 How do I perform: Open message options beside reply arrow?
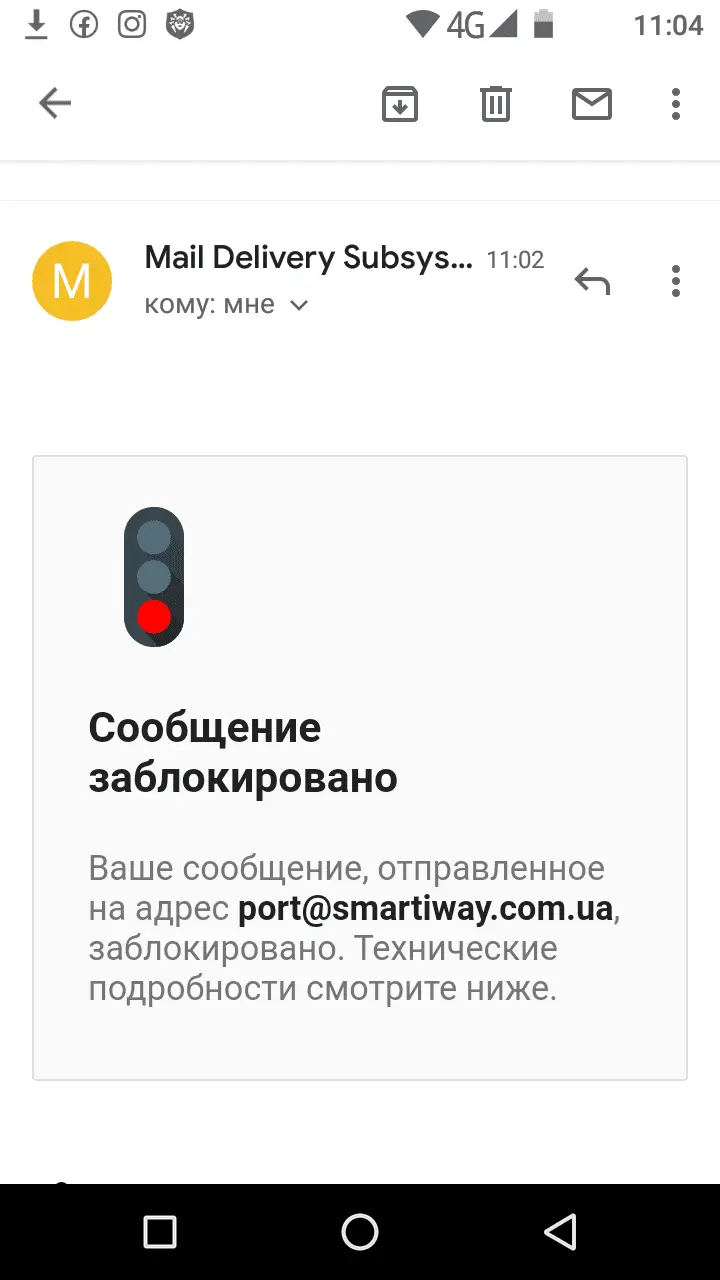coord(676,281)
